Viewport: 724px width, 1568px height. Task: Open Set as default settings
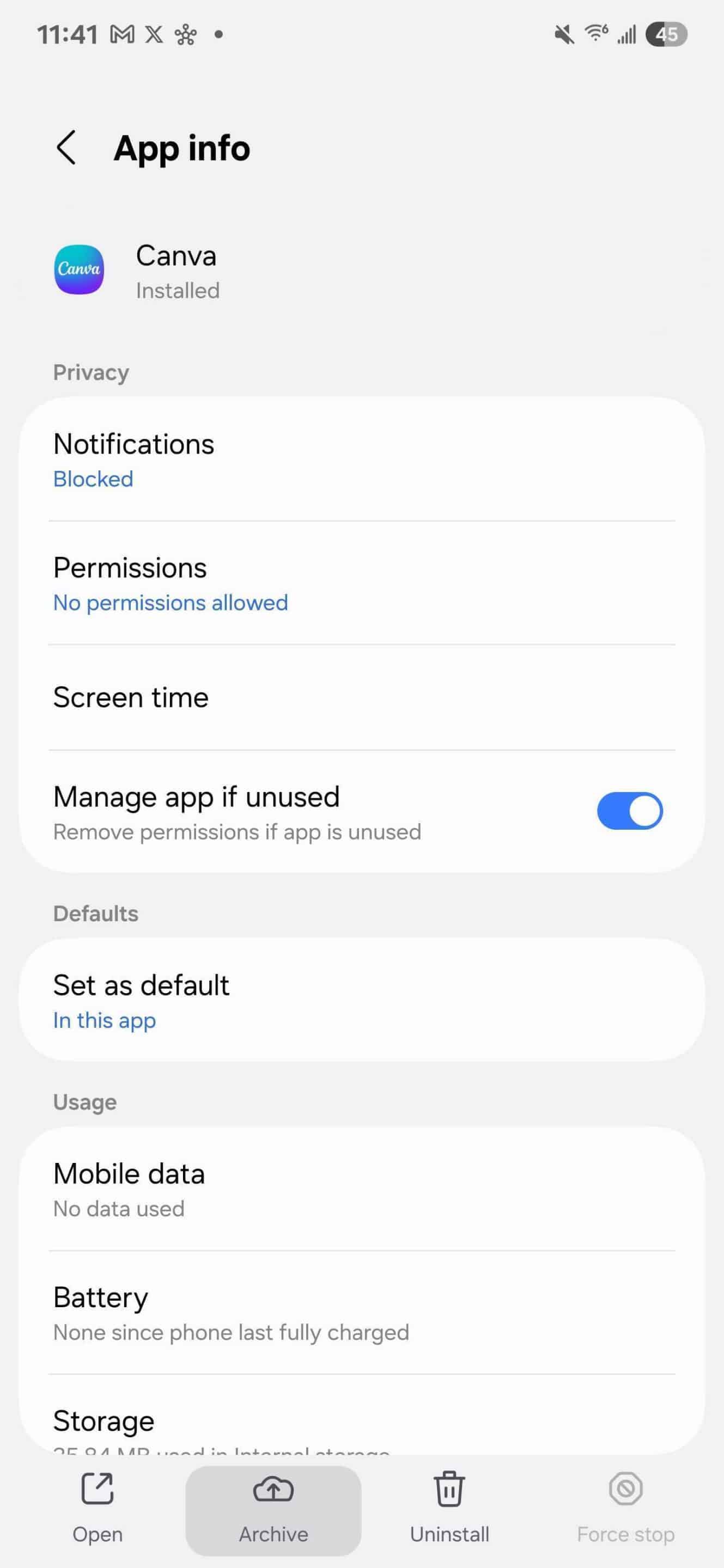point(362,1001)
